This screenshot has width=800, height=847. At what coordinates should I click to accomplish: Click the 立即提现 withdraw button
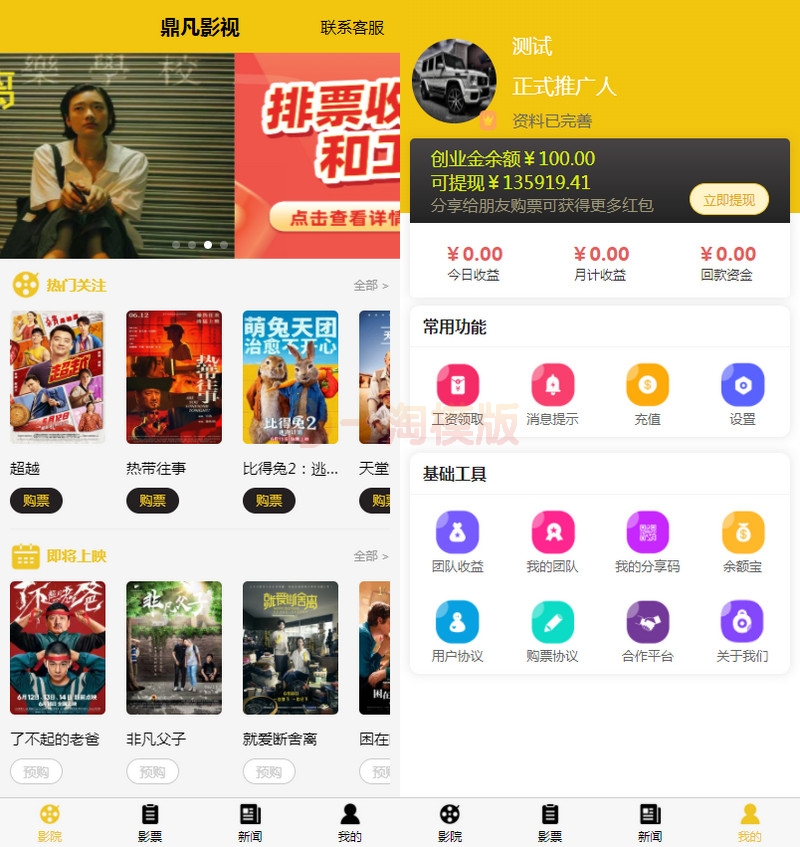click(728, 199)
